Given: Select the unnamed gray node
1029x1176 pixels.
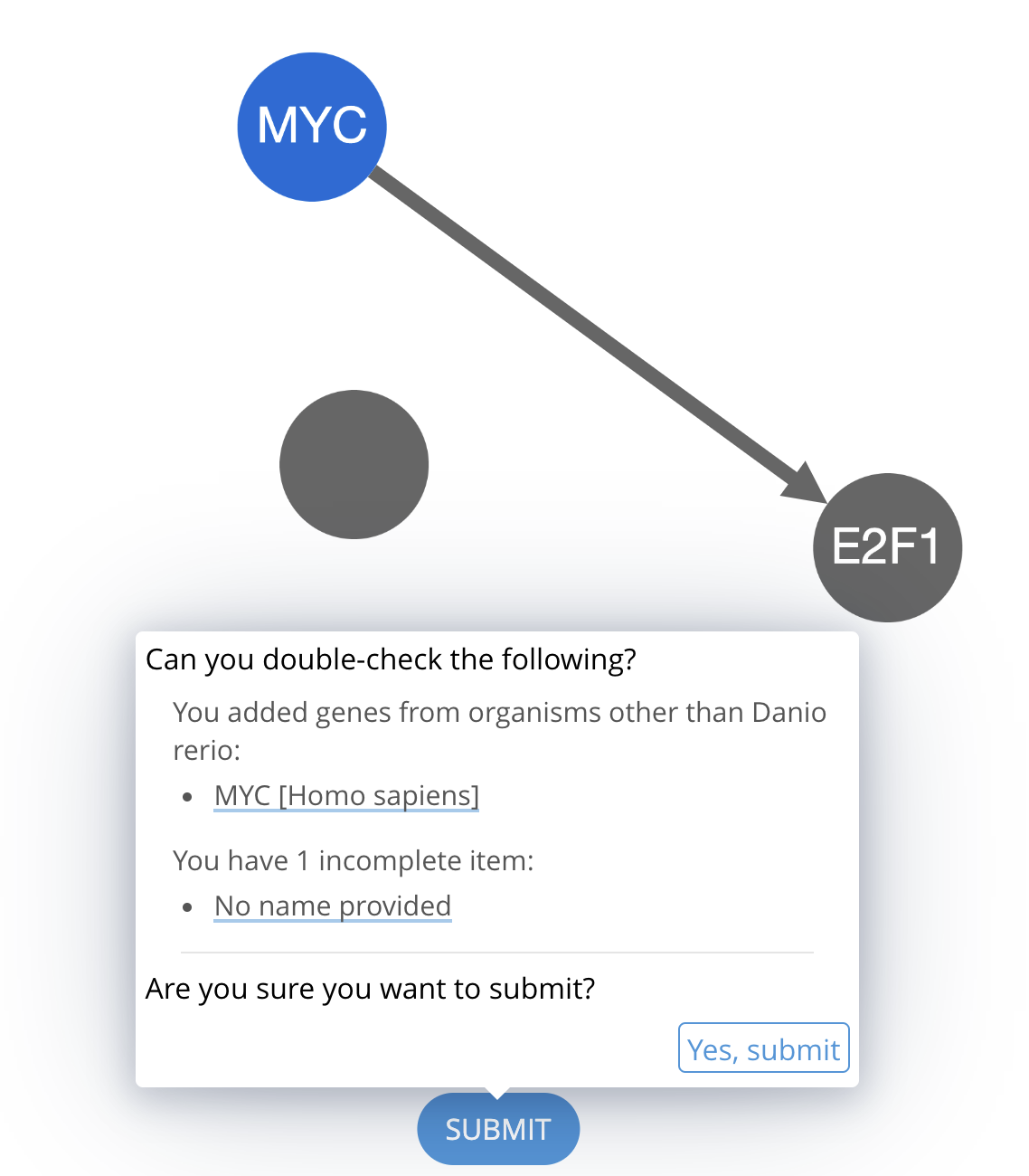Looking at the screenshot, I should click(354, 464).
